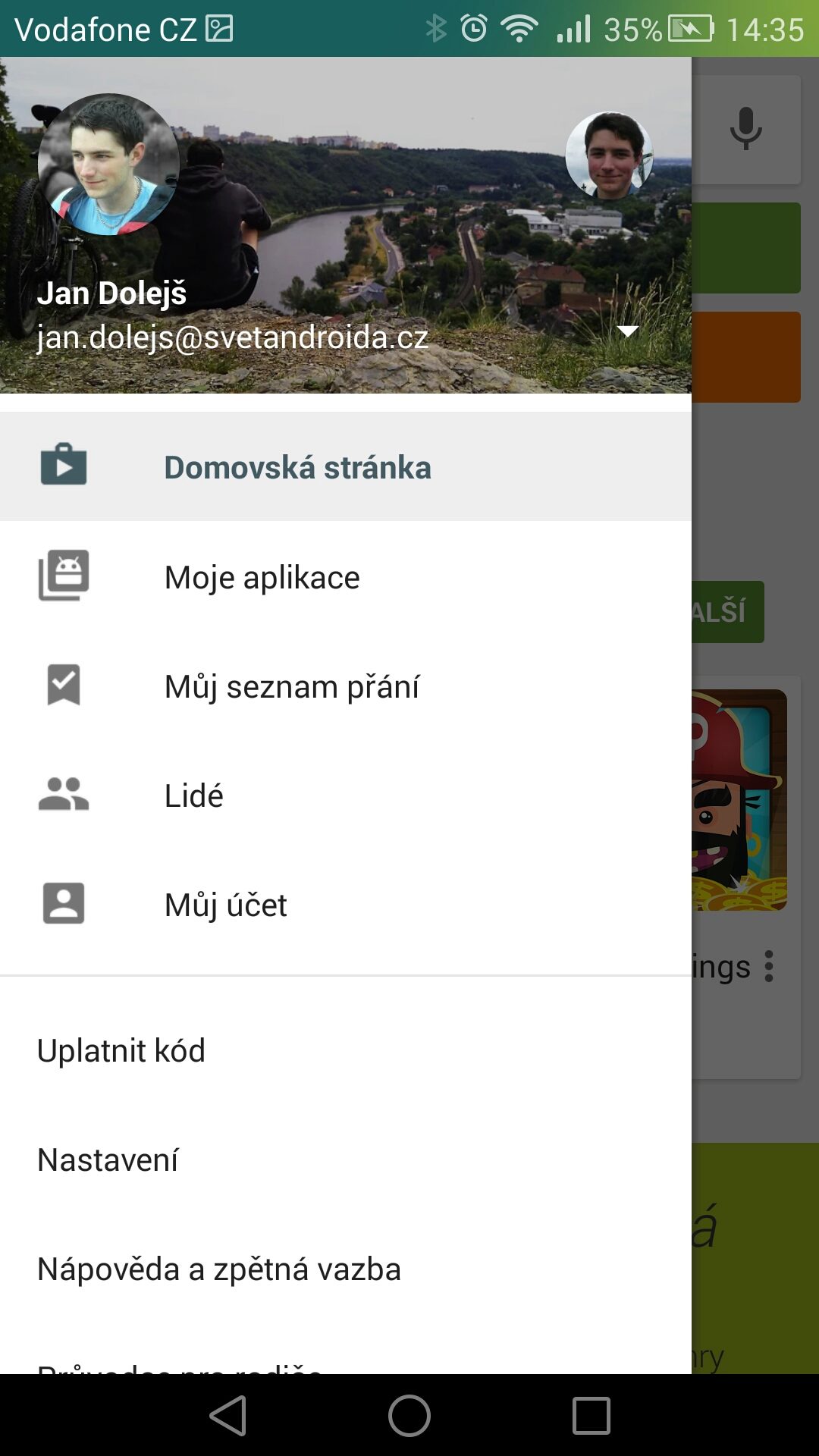Open Nastavení
The height and width of the screenshot is (1456, 819).
[346, 1159]
